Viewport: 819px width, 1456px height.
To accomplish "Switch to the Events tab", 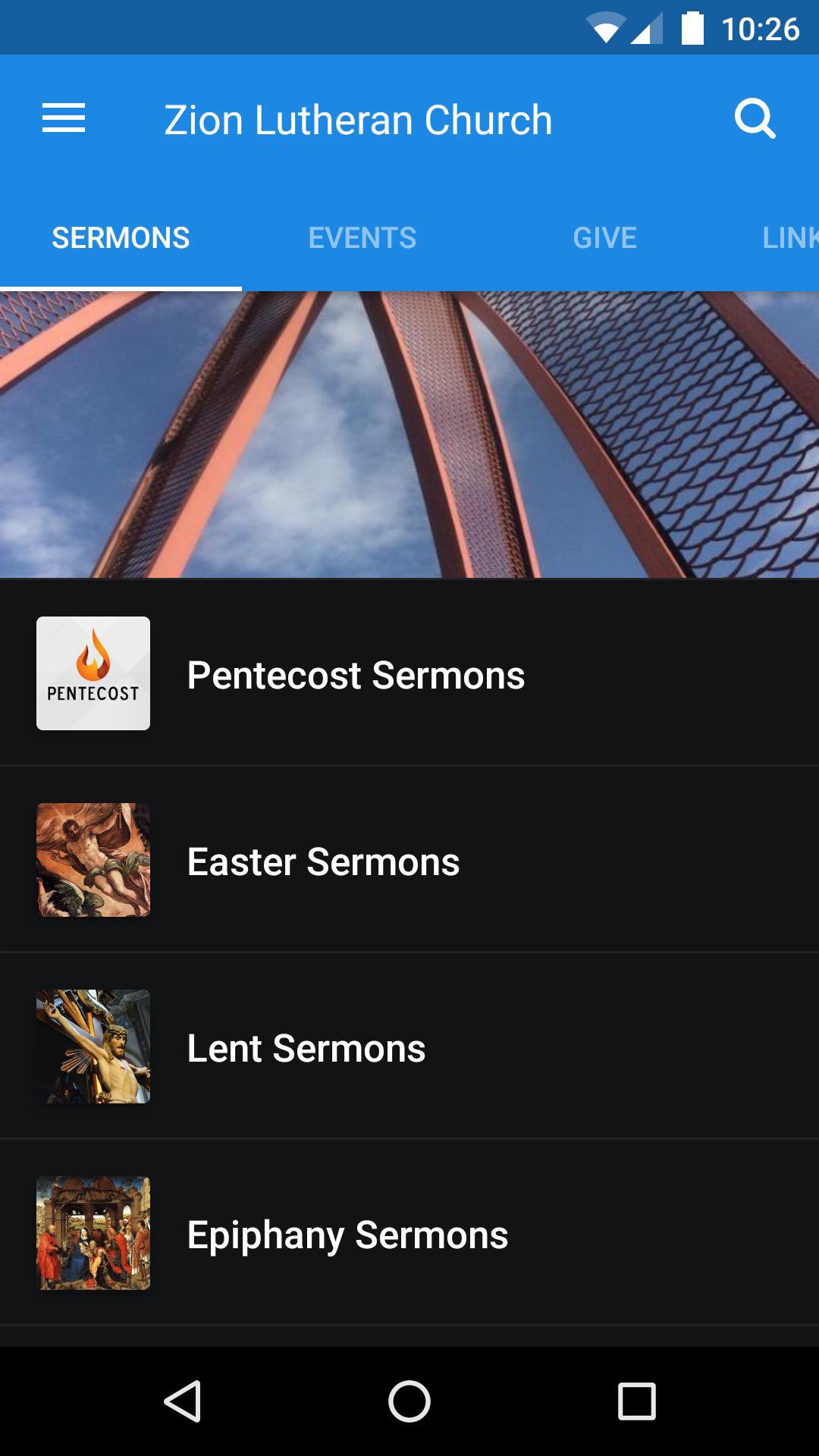I will click(362, 238).
